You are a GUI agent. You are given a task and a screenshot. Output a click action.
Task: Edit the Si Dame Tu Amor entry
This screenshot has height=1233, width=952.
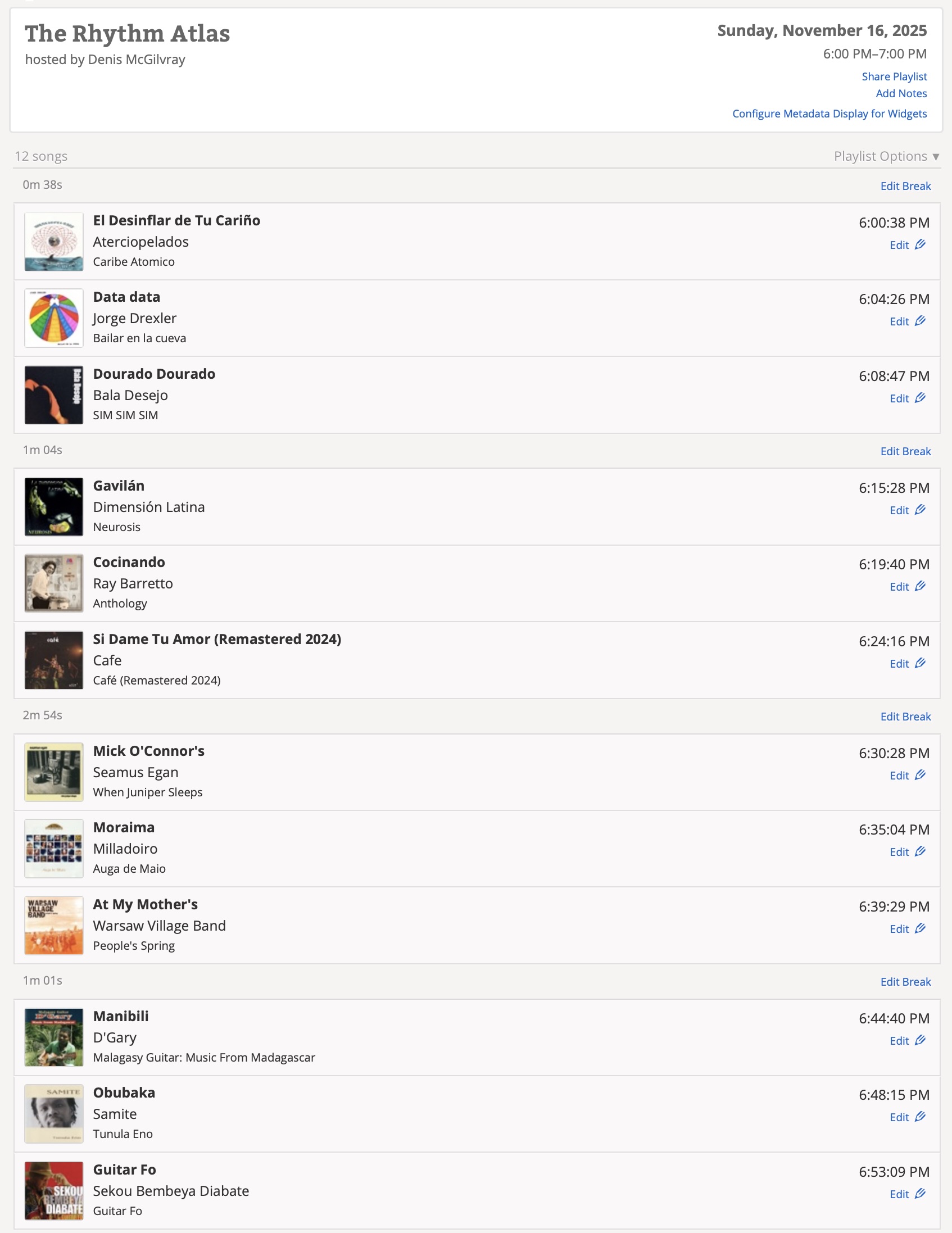(x=906, y=664)
